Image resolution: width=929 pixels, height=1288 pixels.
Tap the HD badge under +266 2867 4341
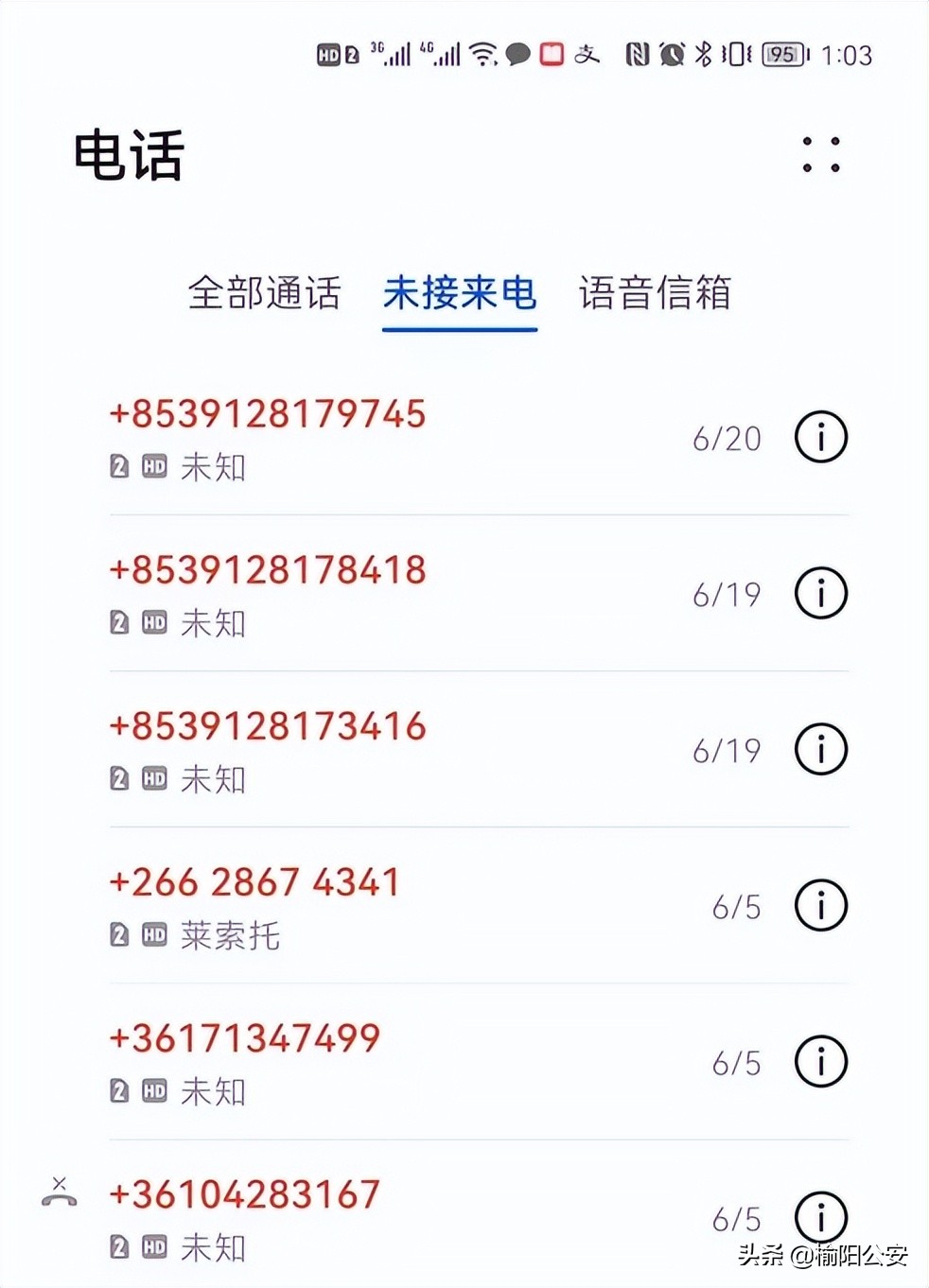(x=154, y=935)
